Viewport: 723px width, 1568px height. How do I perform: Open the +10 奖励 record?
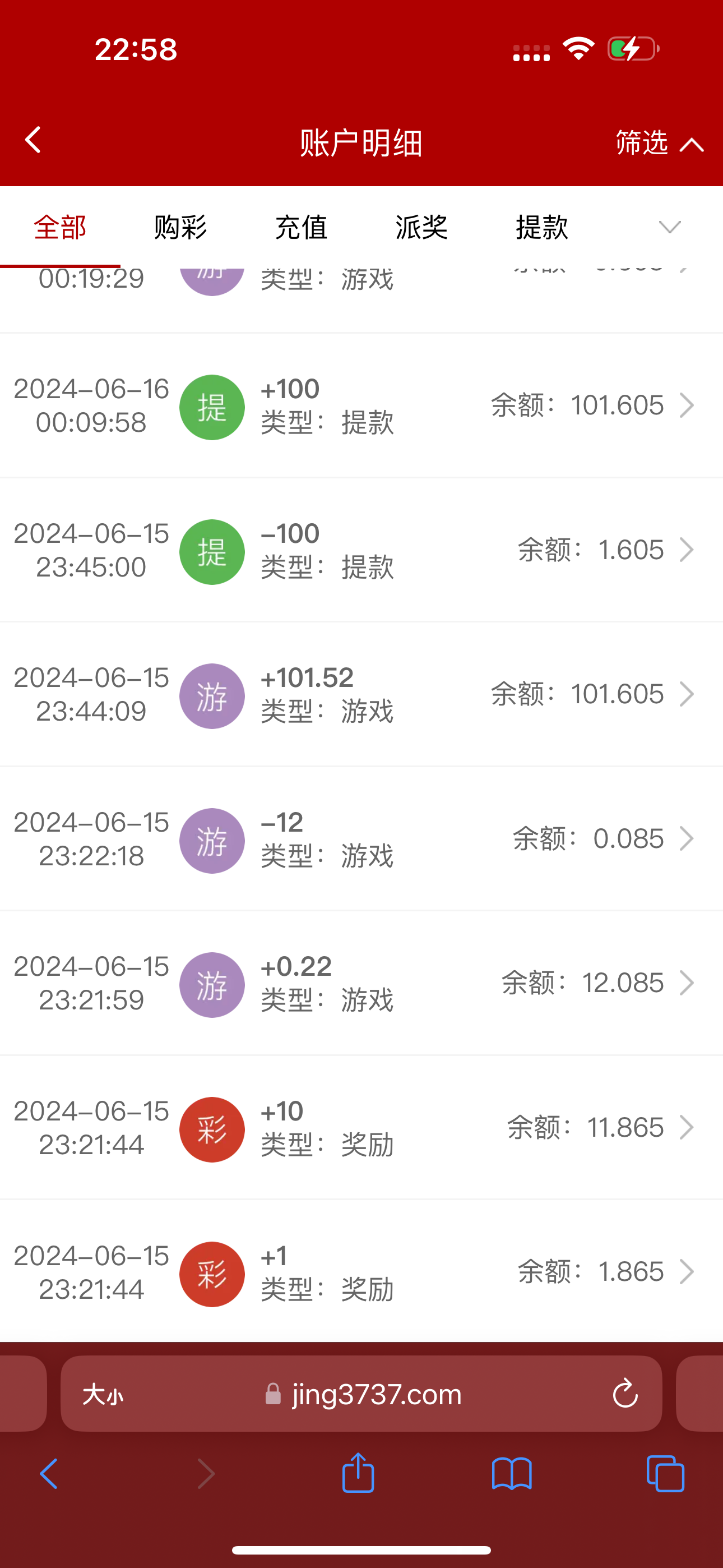click(361, 1128)
